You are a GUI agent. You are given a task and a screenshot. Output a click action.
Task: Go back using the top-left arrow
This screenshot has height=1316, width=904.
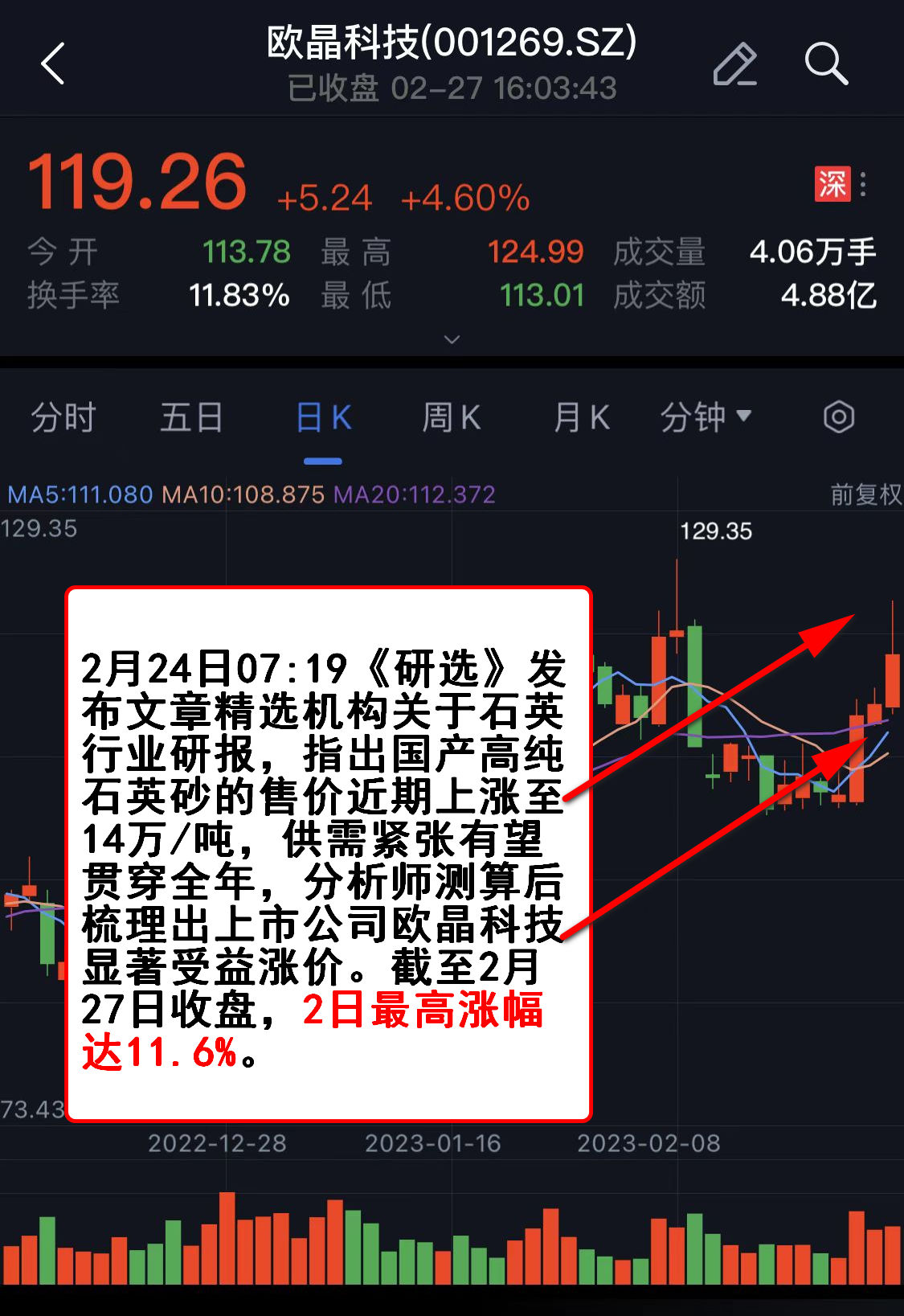tap(53, 64)
